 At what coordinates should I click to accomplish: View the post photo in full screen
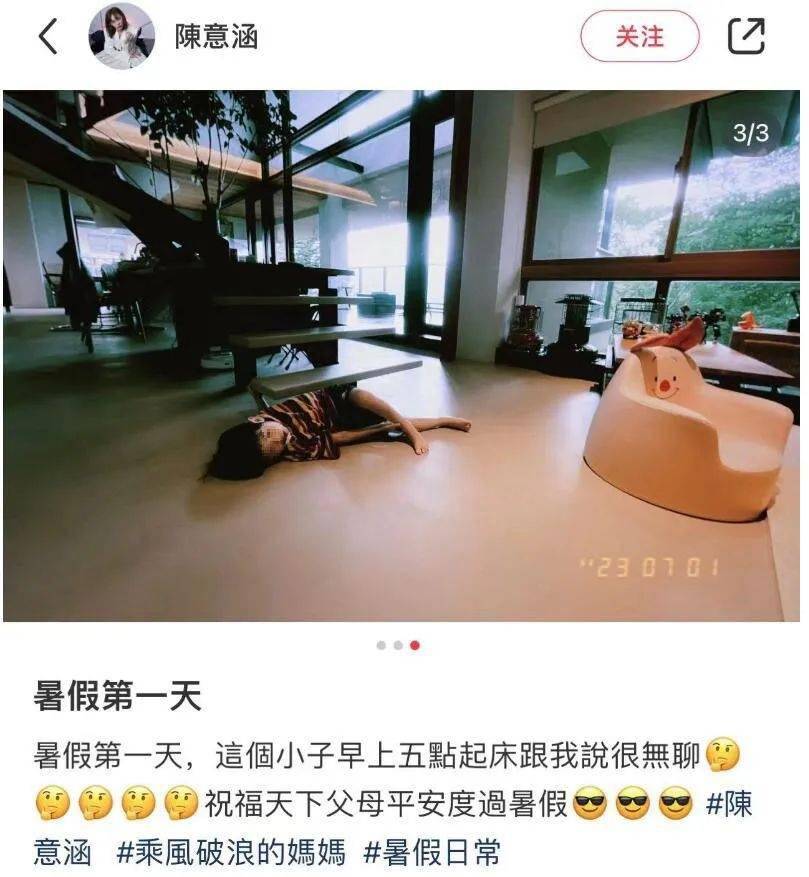[404, 355]
